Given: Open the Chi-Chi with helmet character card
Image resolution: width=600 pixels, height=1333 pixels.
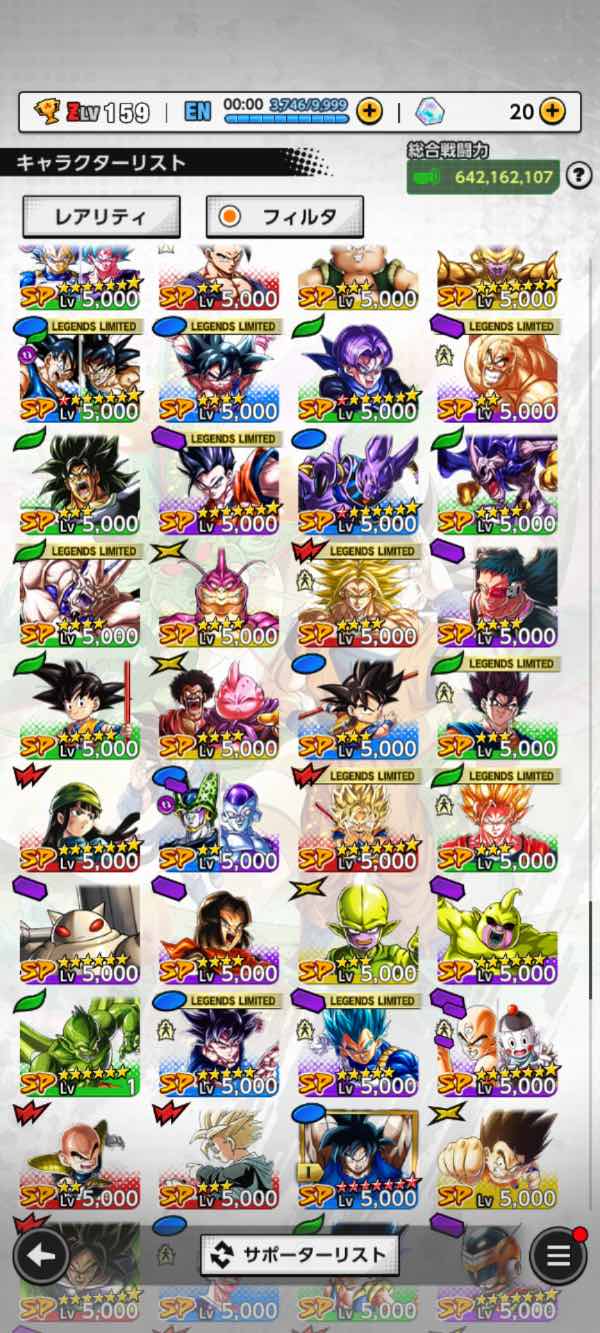Looking at the screenshot, I should coord(79,820).
